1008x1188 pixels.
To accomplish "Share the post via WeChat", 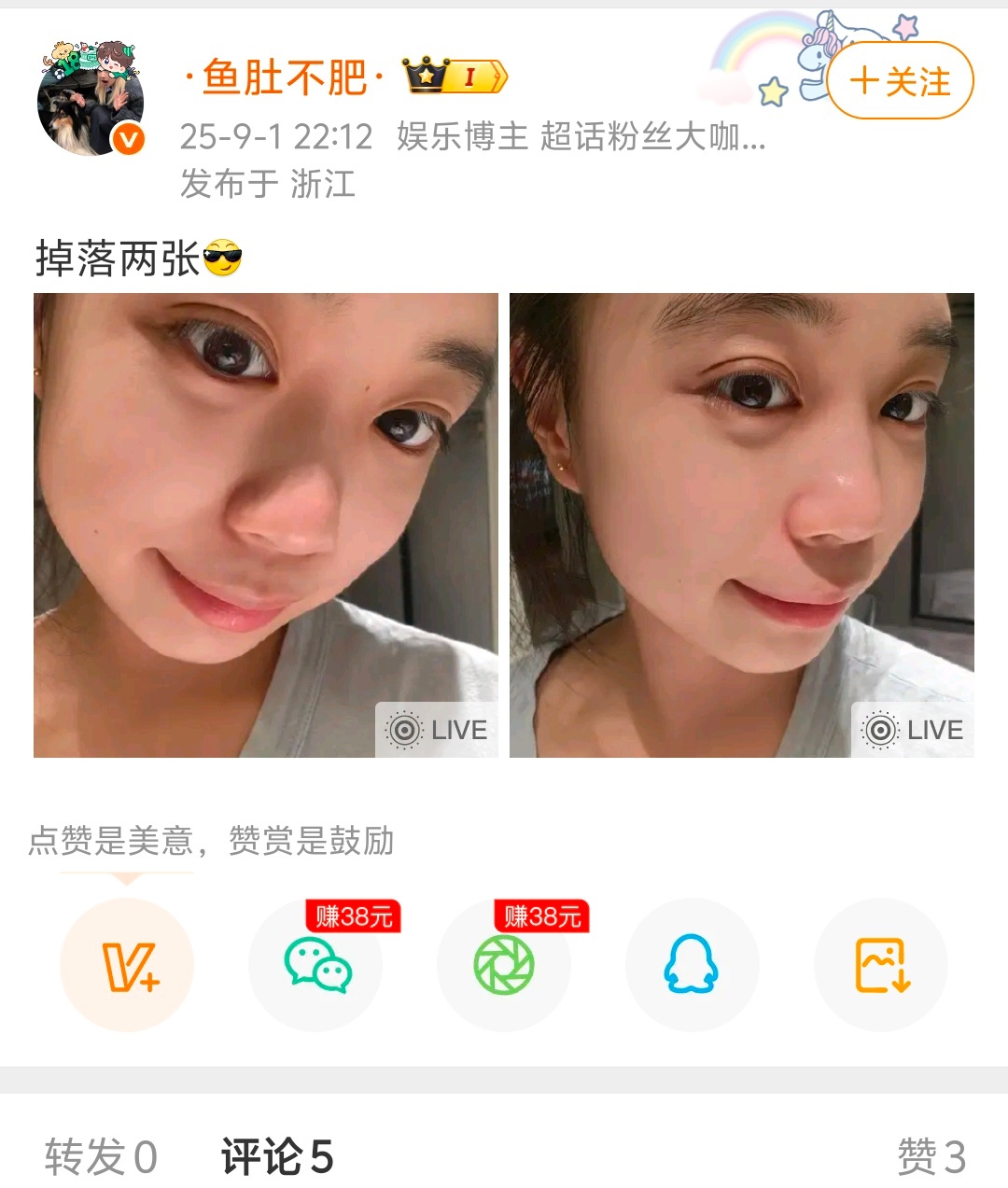I will pos(315,966).
